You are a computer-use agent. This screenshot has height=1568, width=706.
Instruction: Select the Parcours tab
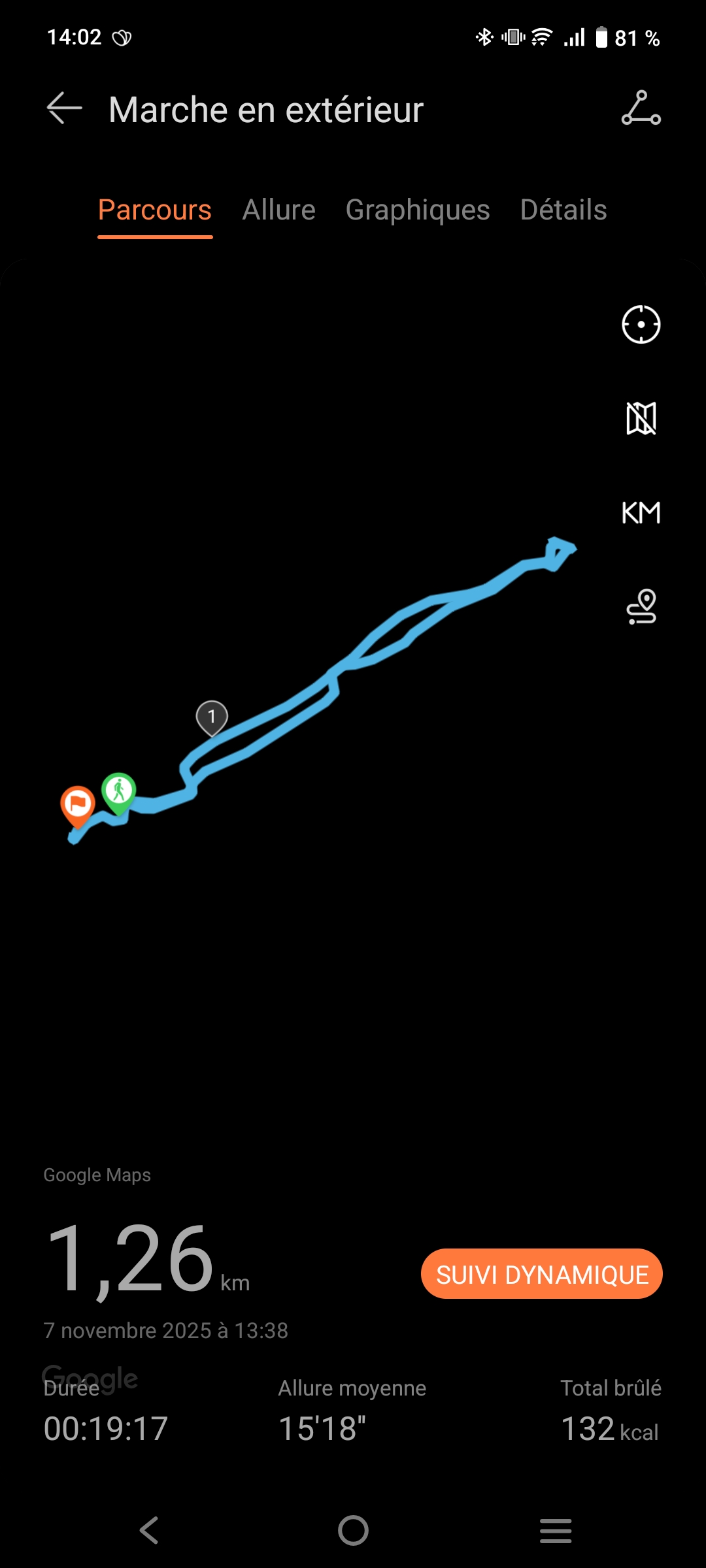tap(155, 210)
